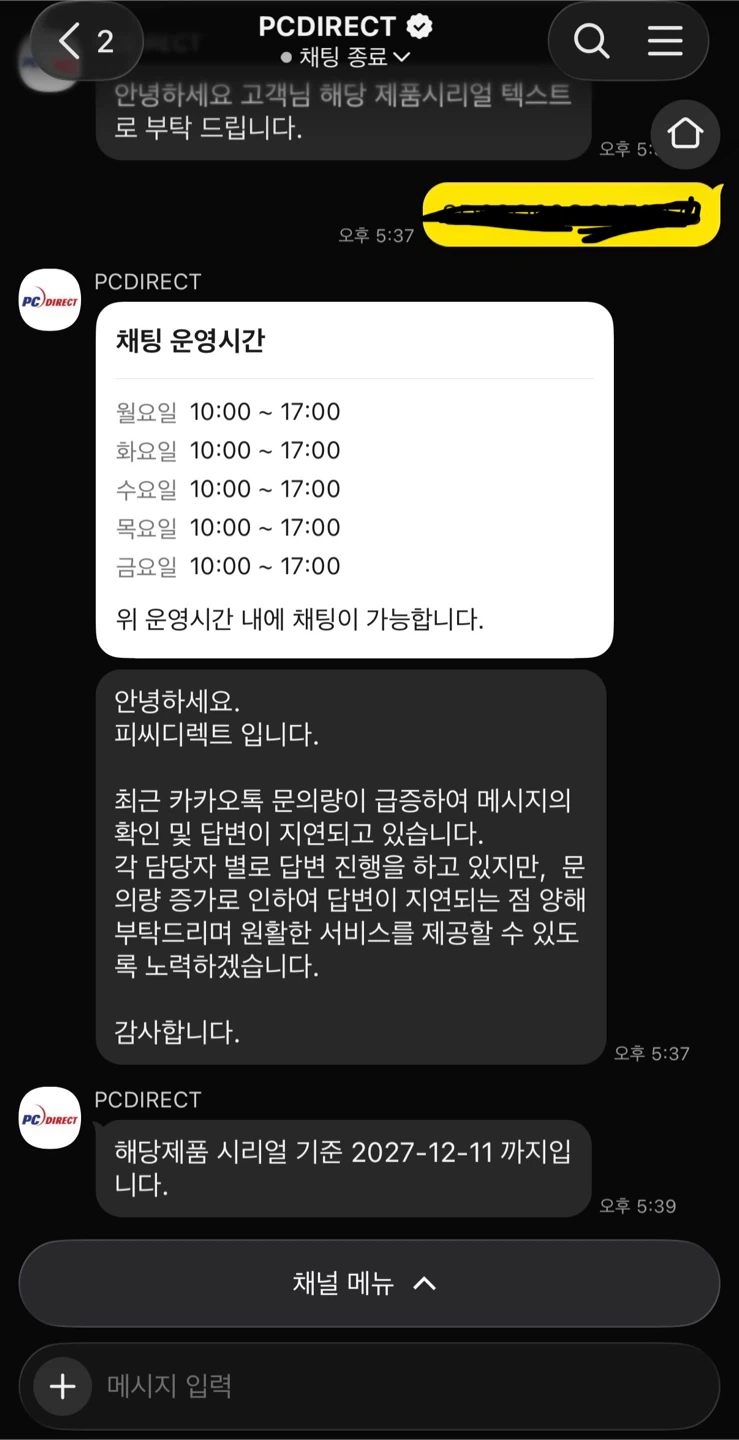Image resolution: width=739 pixels, height=1440 pixels.
Task: Expand the 채팅 종료 status dropdown
Action: pos(346,57)
